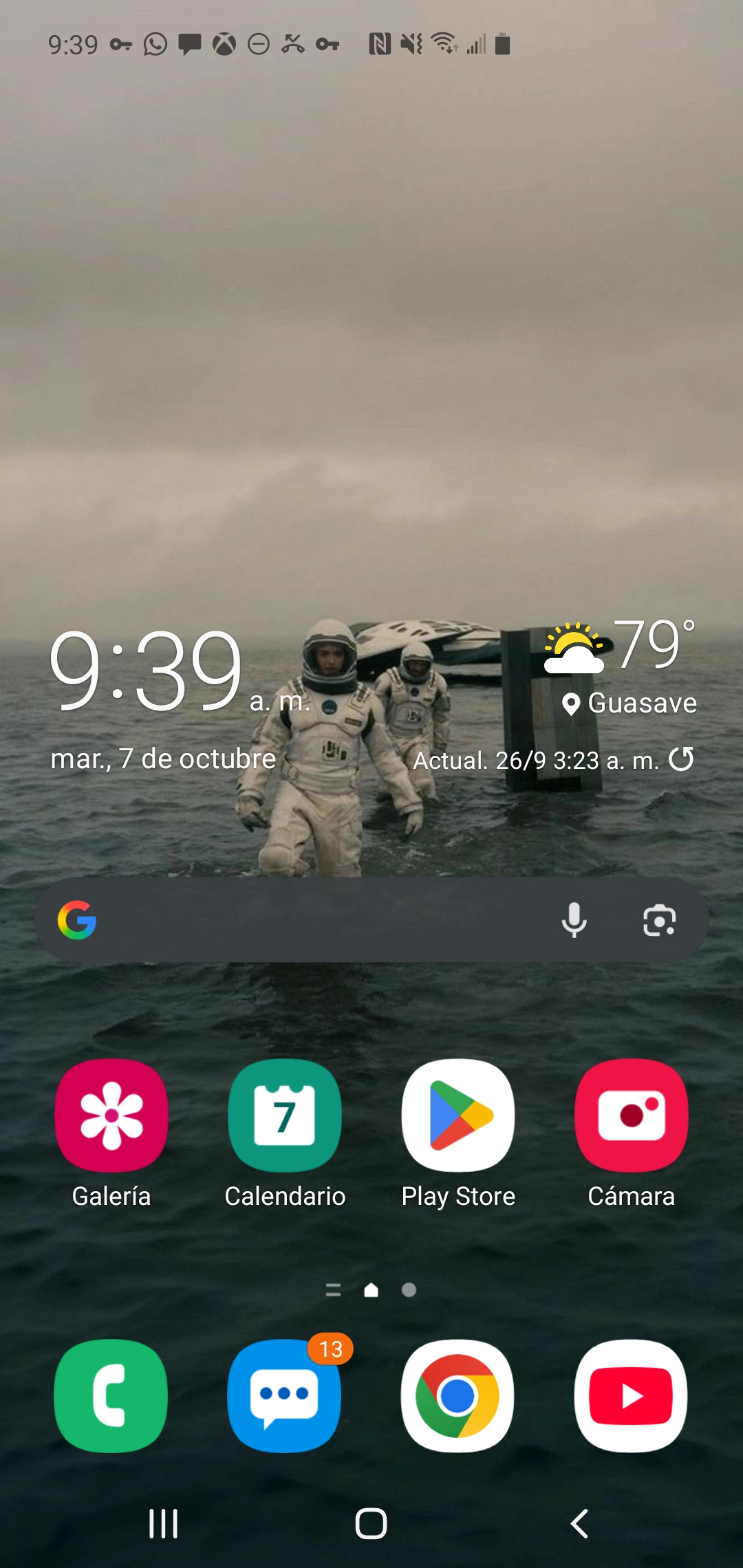Open the Phone dialer app
The width and height of the screenshot is (743, 1568).
point(111,1395)
